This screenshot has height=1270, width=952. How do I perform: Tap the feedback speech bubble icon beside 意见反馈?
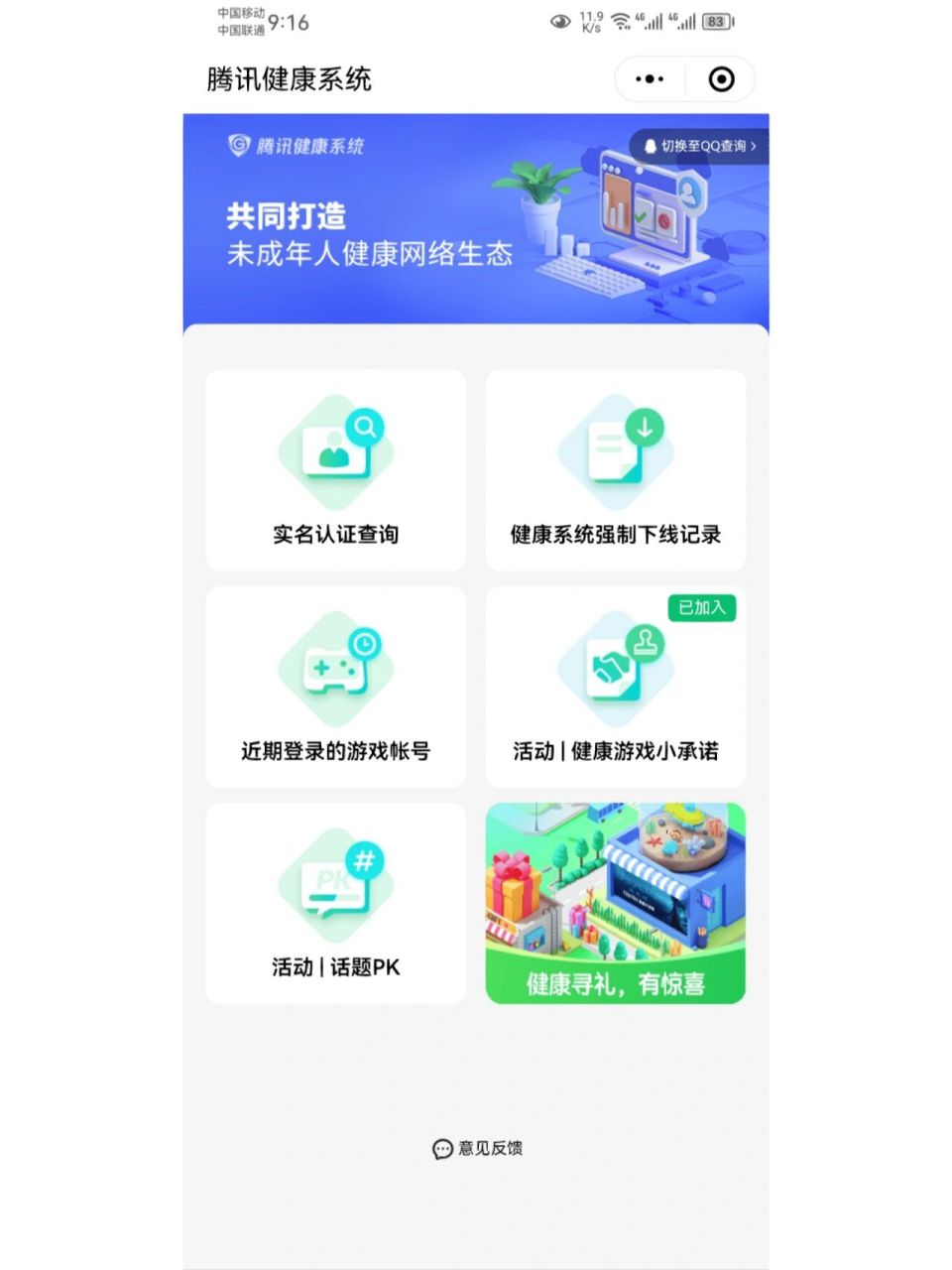click(443, 1149)
